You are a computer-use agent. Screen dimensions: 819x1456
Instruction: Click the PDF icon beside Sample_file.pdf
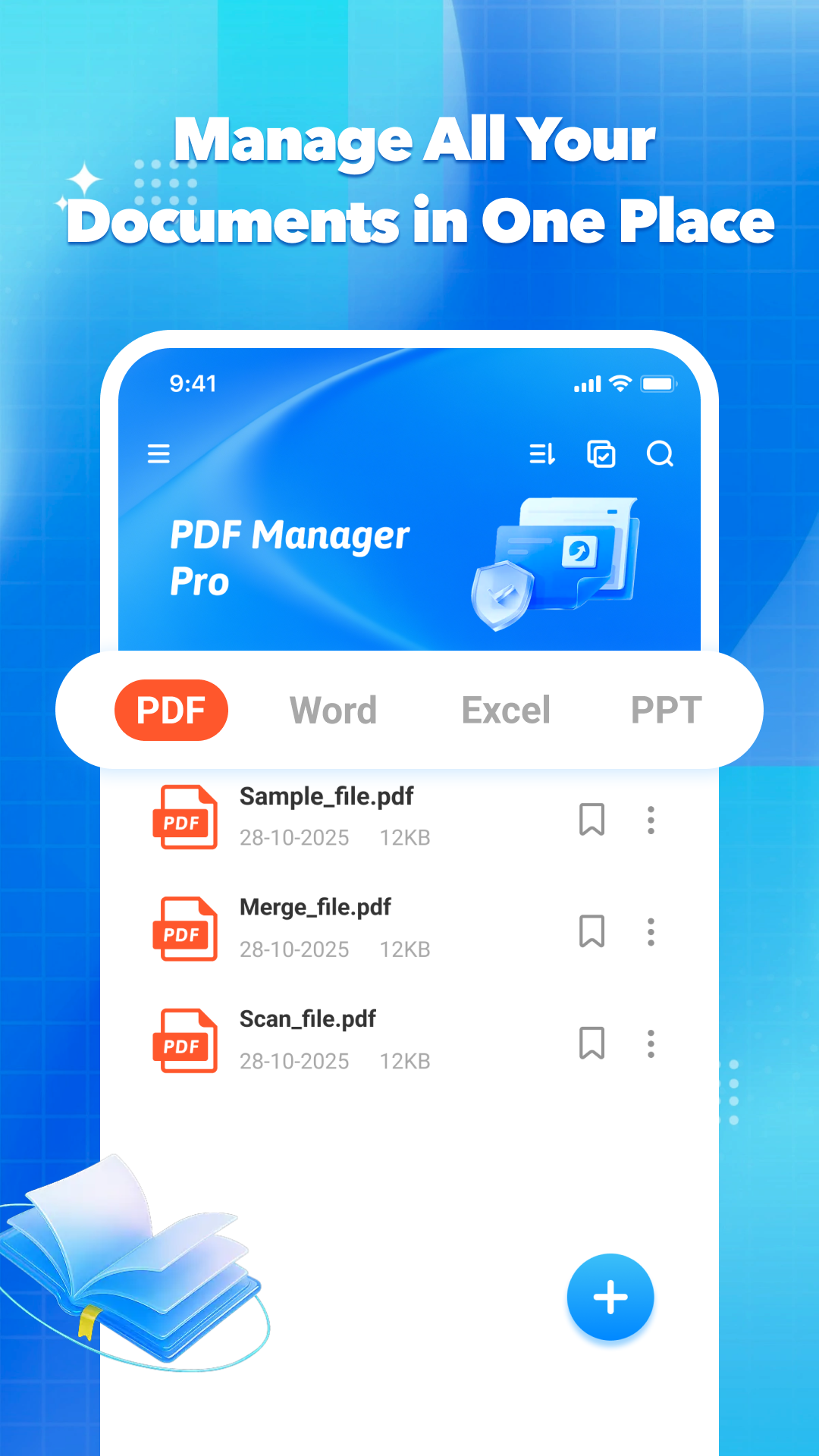tap(186, 817)
